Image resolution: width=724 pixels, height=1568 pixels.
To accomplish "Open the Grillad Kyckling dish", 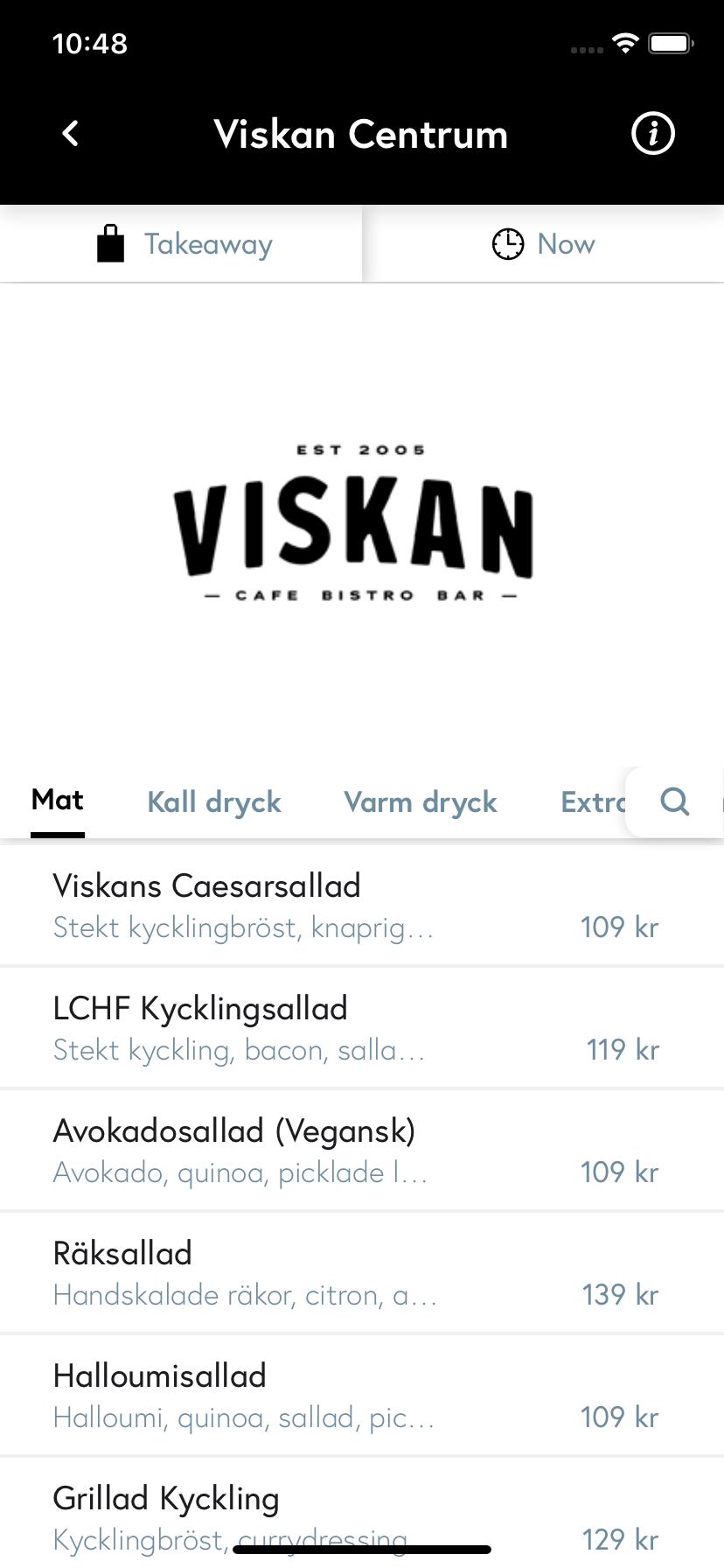I will click(x=362, y=1513).
